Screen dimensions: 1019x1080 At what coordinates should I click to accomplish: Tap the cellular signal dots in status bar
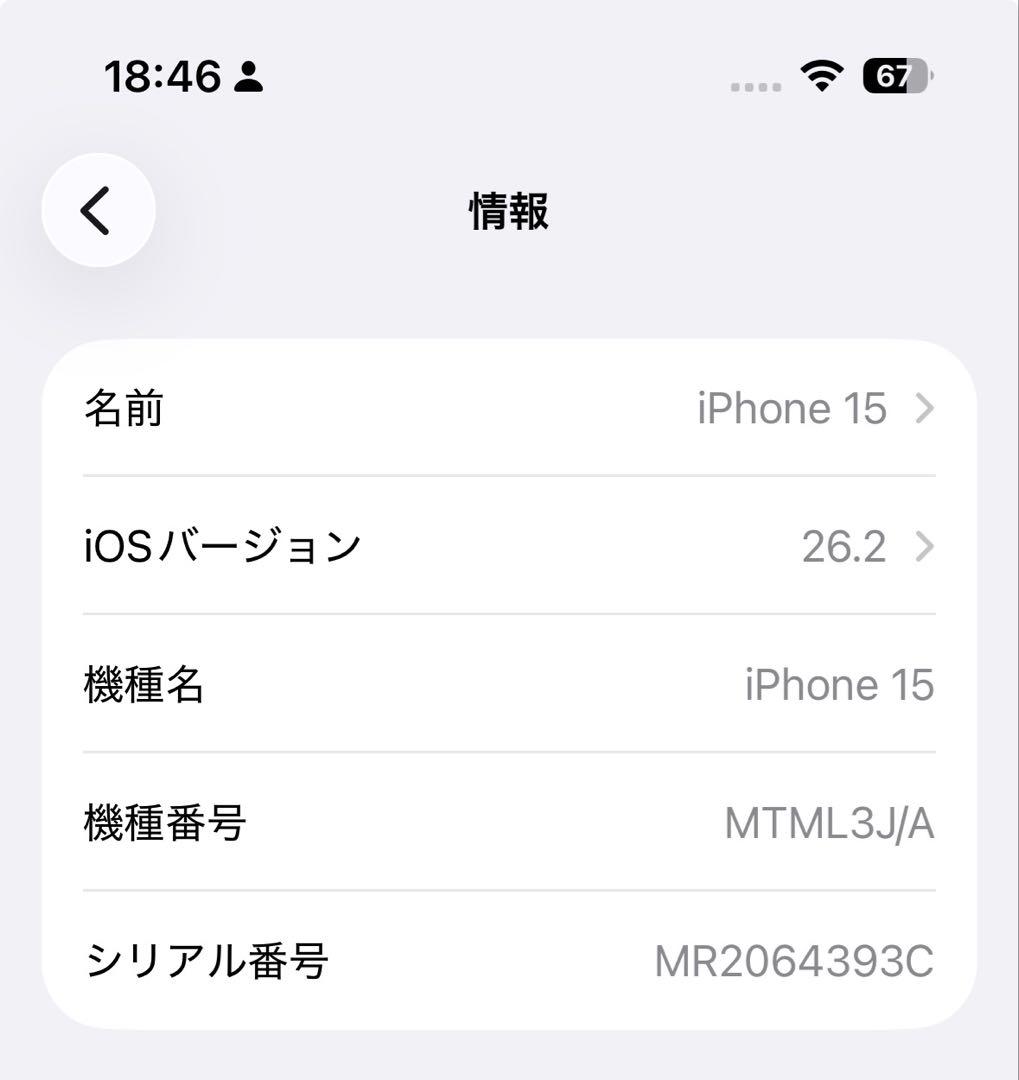[755, 85]
